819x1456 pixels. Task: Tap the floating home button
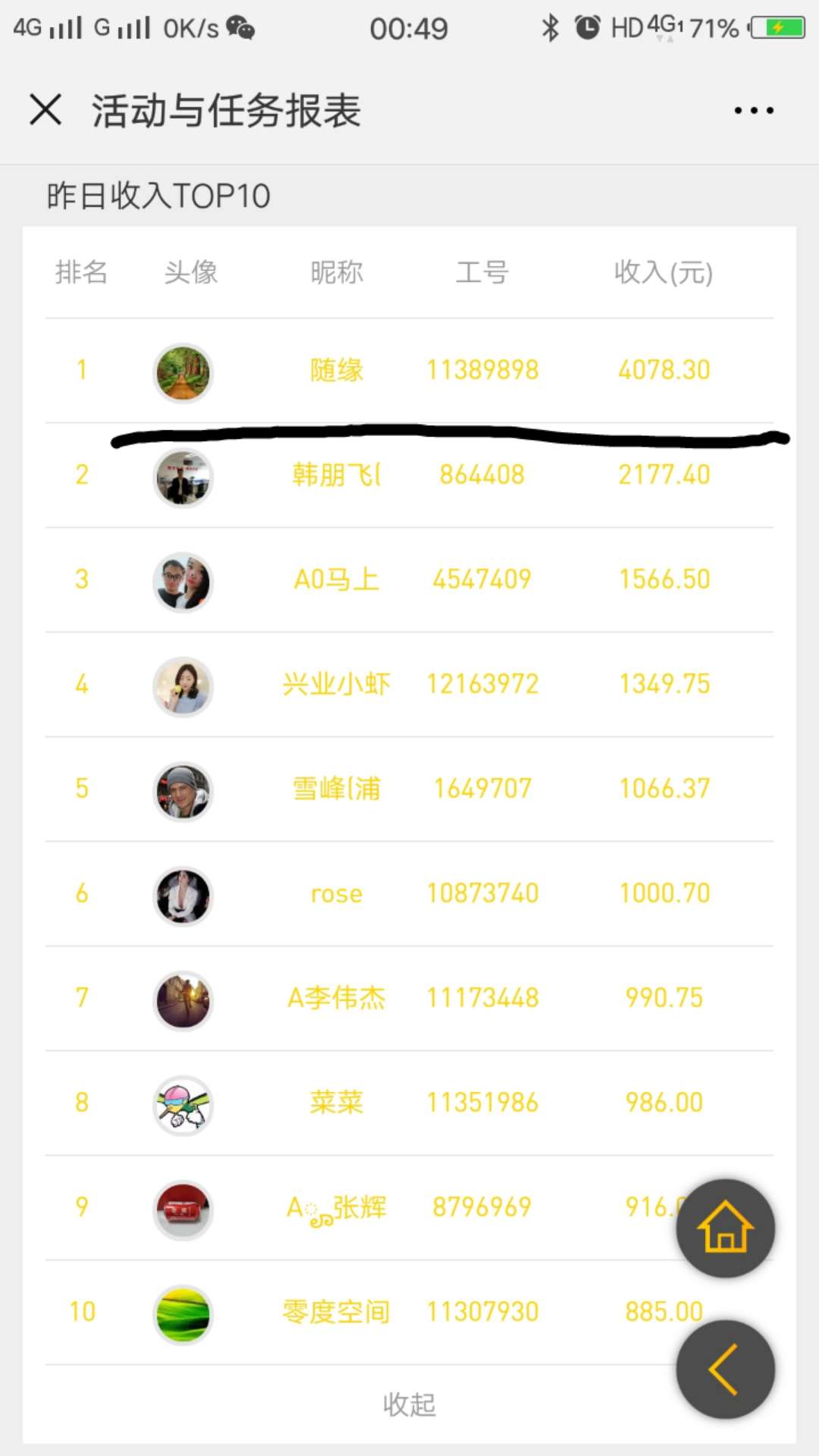pos(725,1228)
